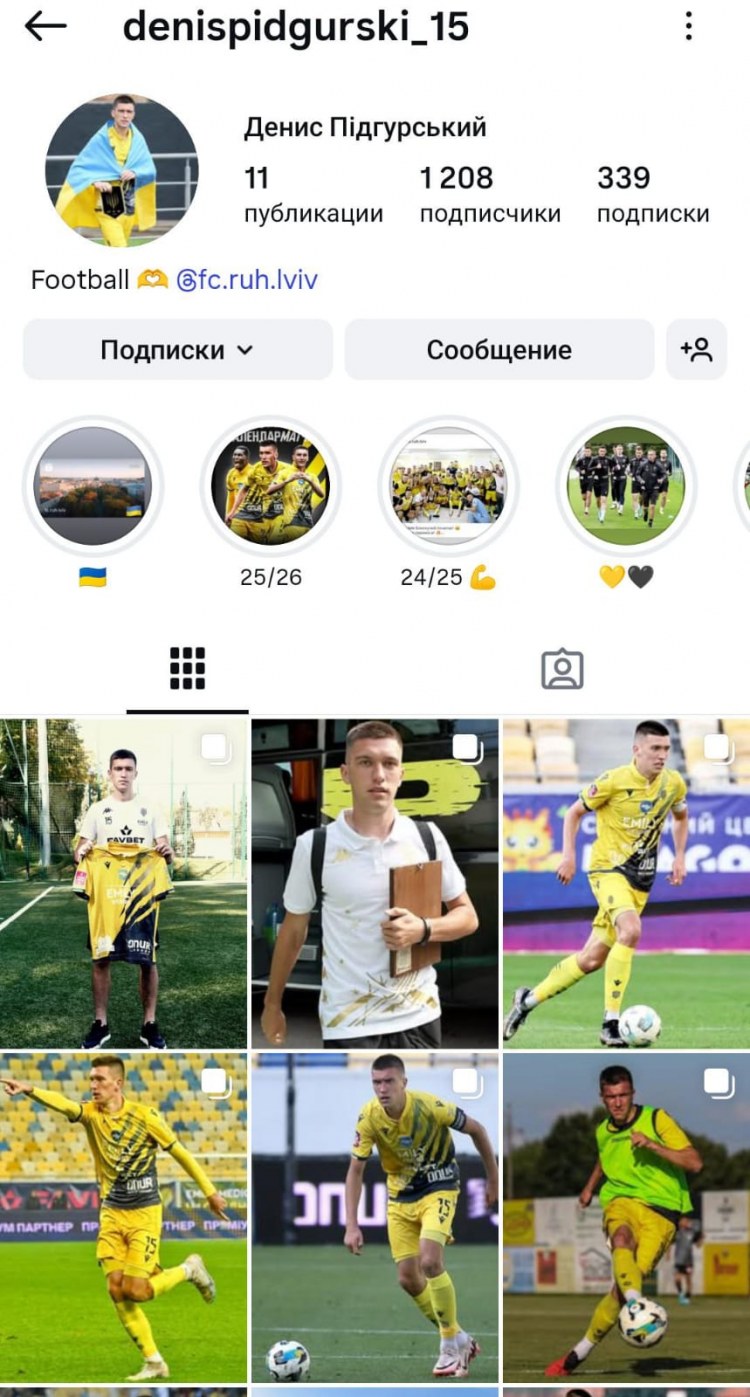Image resolution: width=750 pixels, height=1397 pixels.
Task: Switch to the posts grid tab
Action: pos(187,667)
